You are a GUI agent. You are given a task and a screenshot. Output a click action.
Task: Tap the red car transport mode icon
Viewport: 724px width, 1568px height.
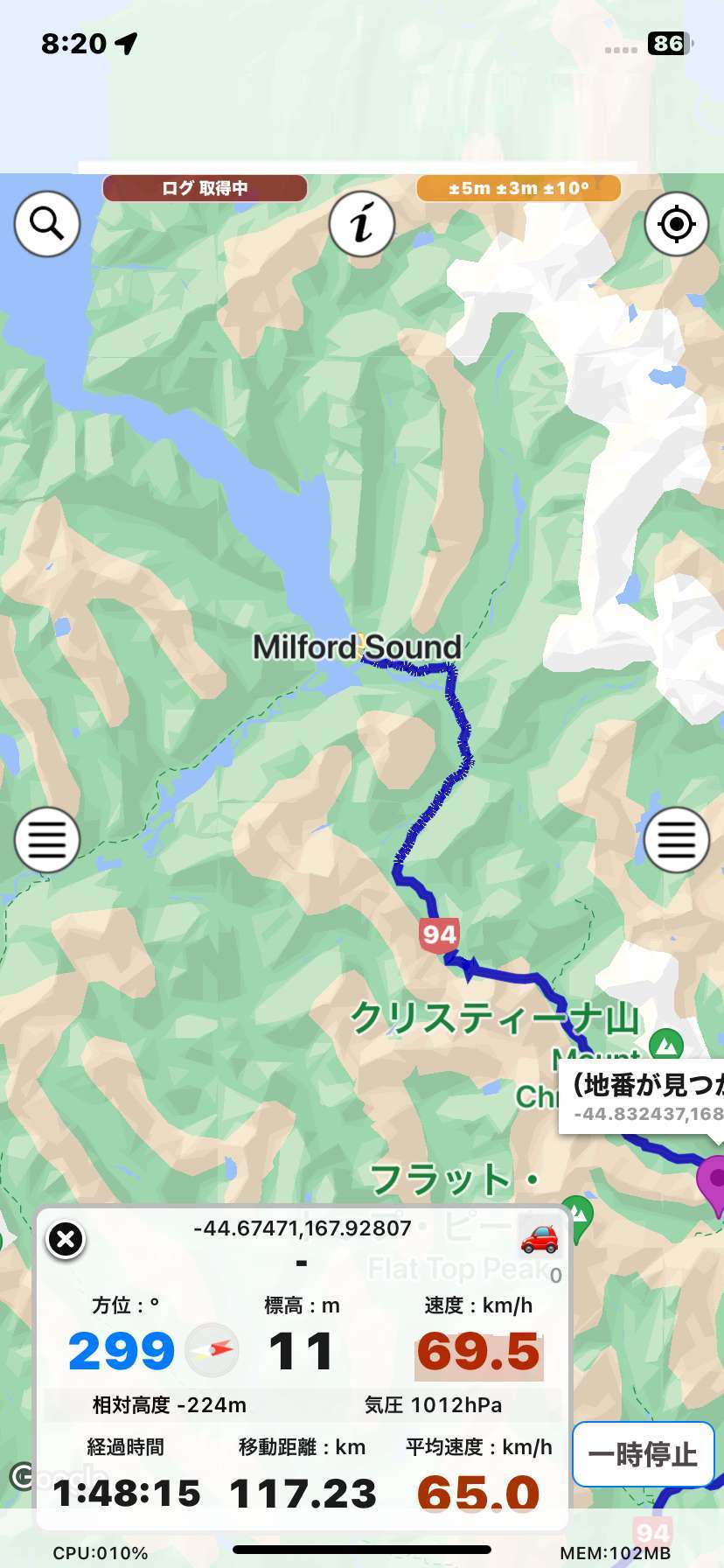(x=540, y=1238)
